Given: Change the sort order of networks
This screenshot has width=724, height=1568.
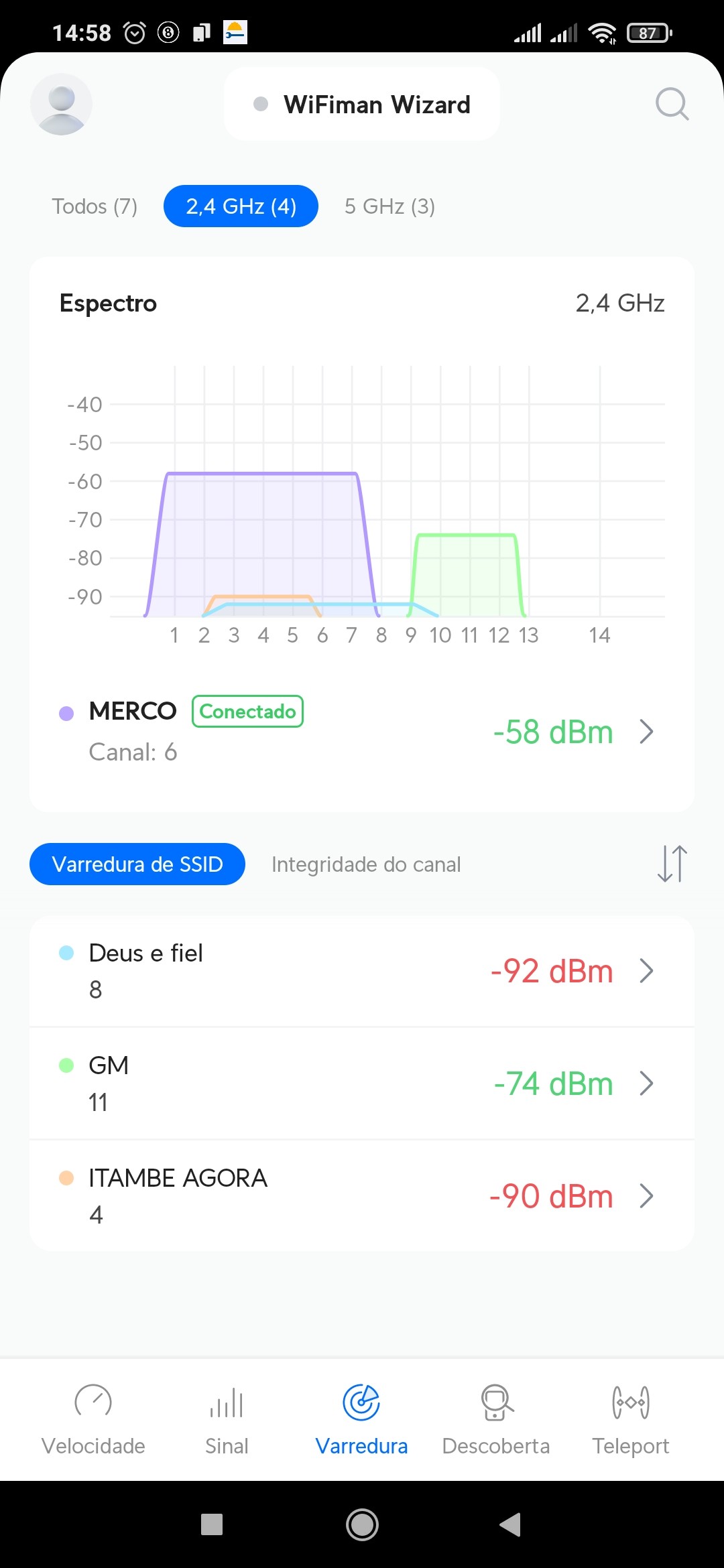Looking at the screenshot, I should coord(672,864).
